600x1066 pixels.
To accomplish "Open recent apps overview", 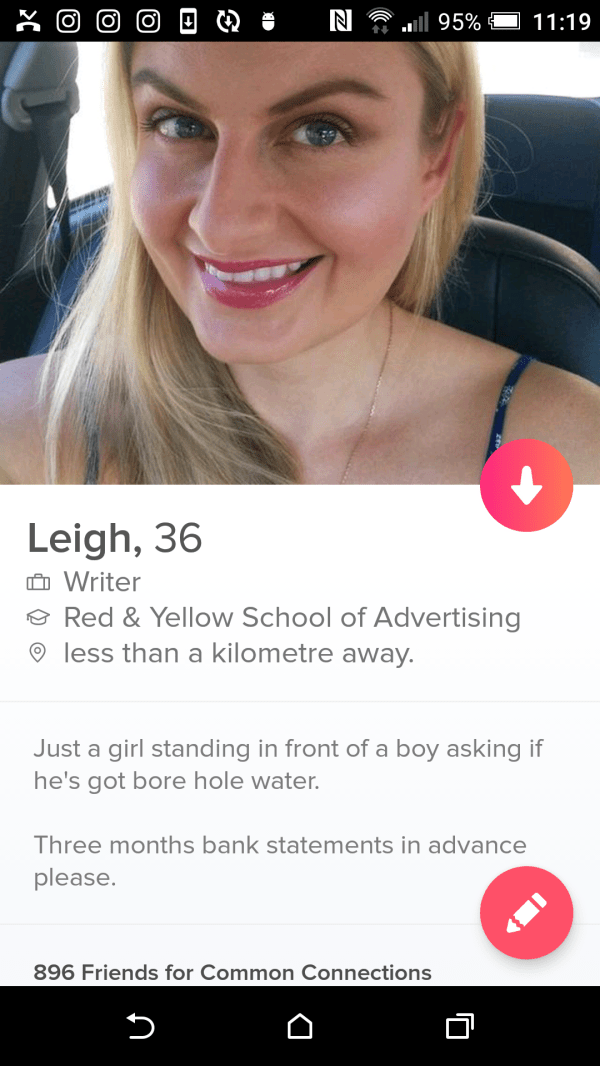I will point(459,1025).
